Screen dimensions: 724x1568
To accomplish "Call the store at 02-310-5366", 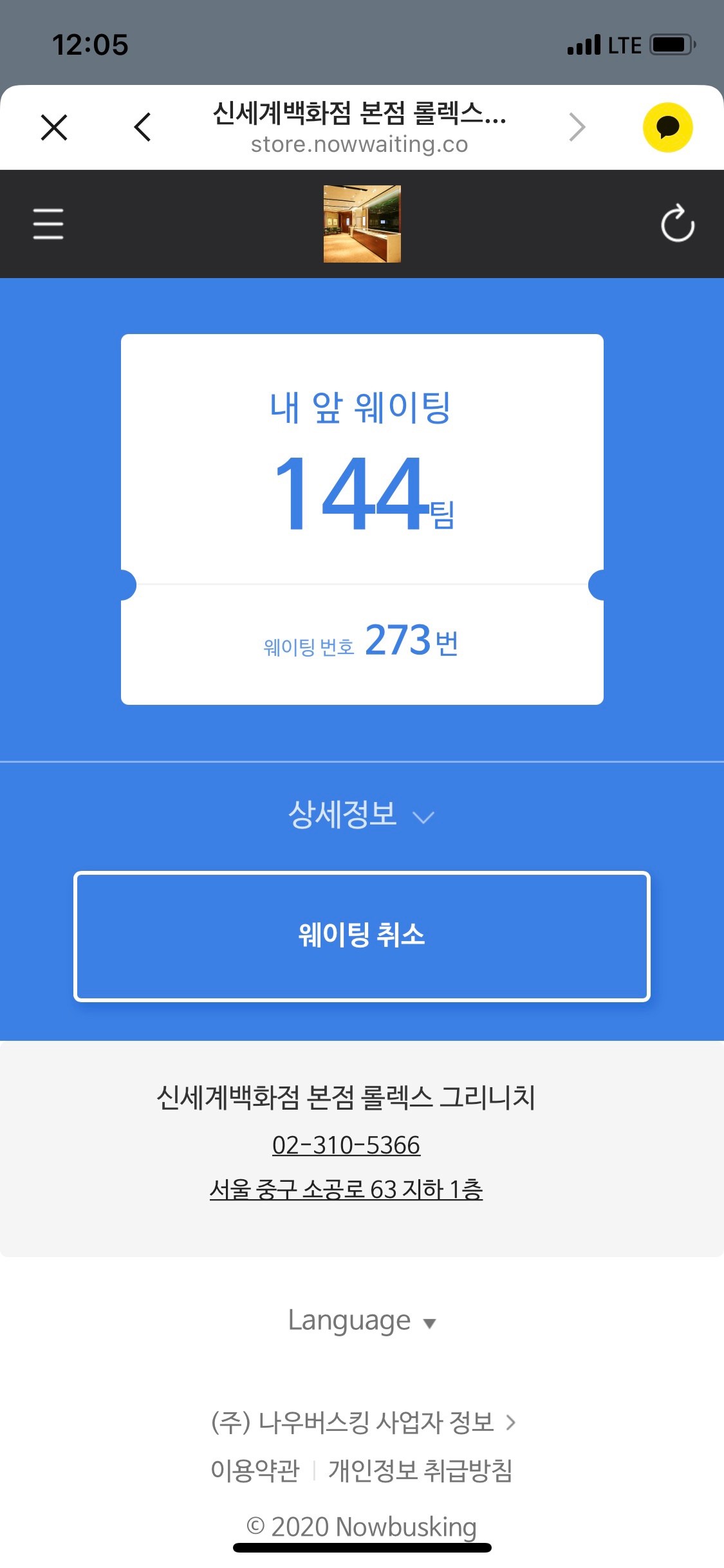I will [346, 1145].
